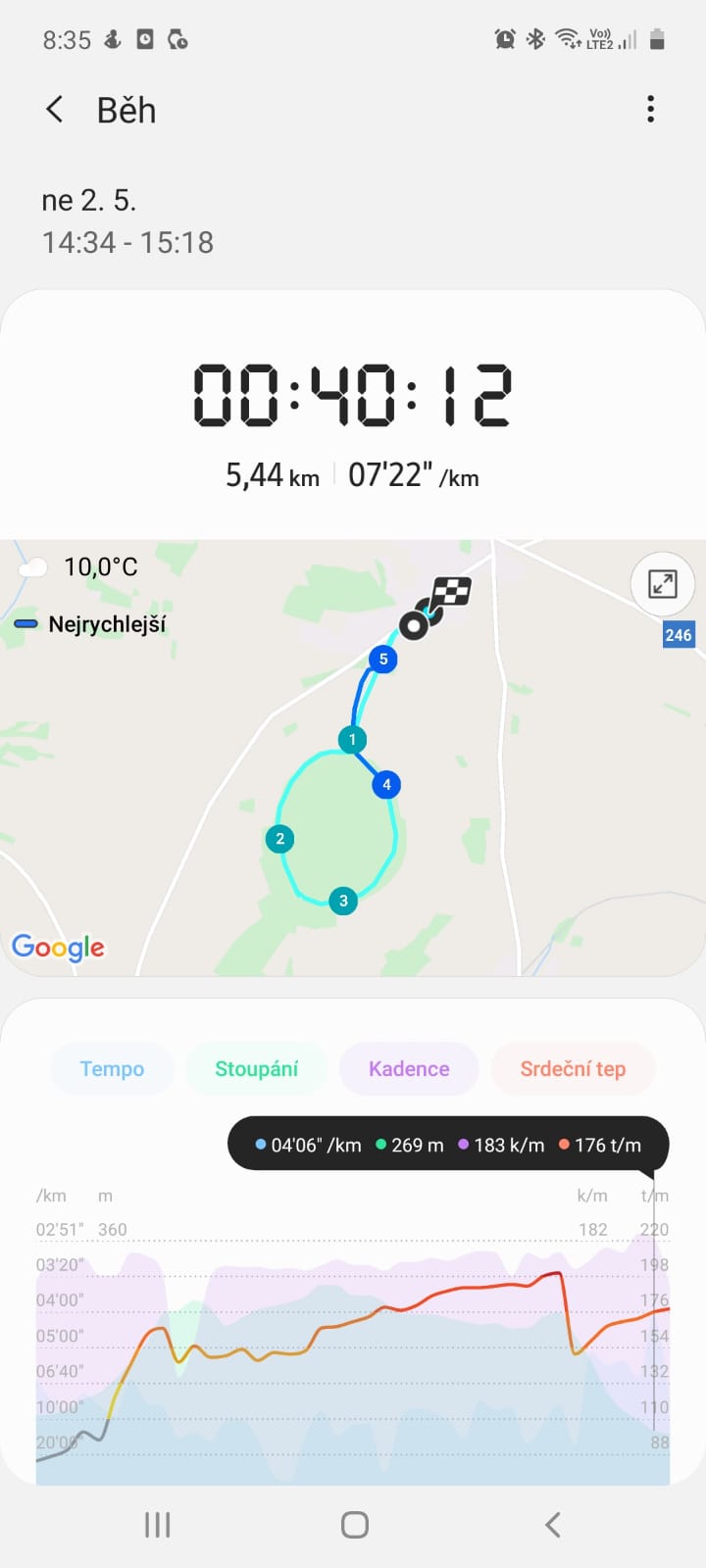
Task: Toggle the Tempo chart chip
Action: [112, 1069]
